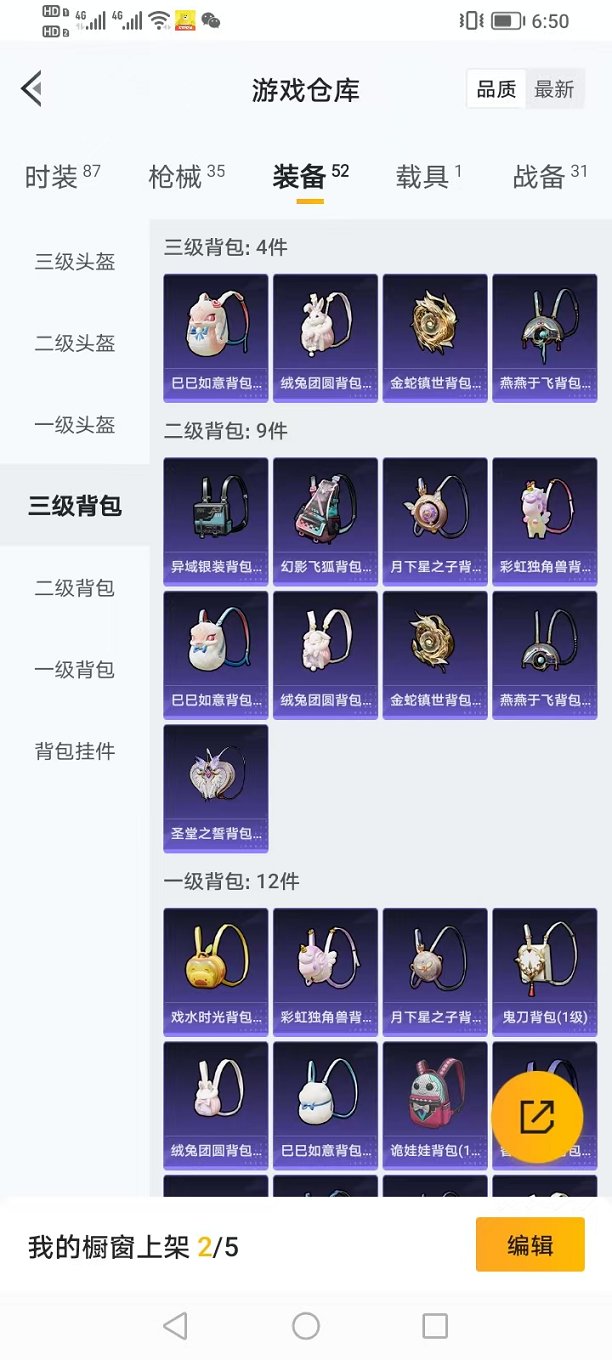This screenshot has height=1360, width=612.
Task: Jump to 一级背包 category
Action: click(75, 670)
